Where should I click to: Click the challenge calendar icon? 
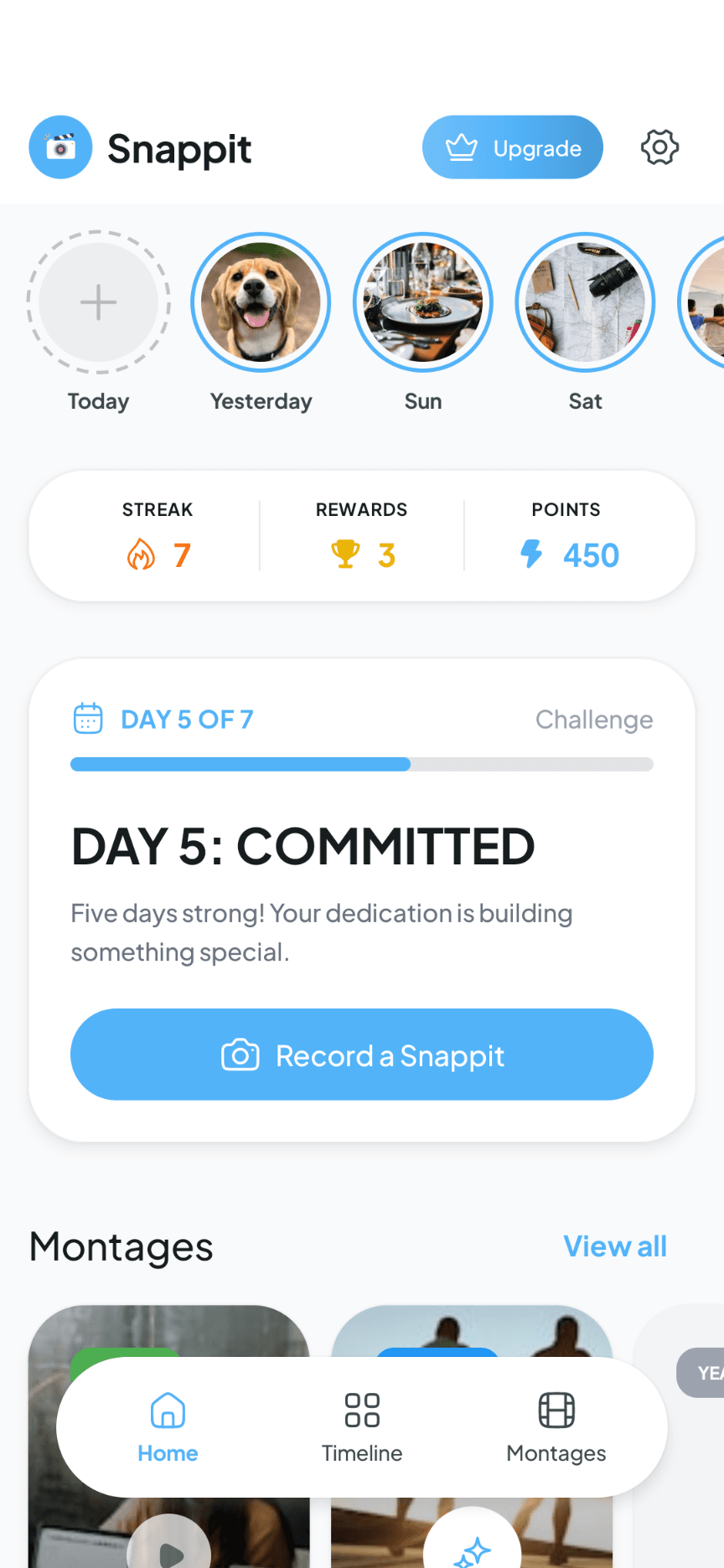pos(87,718)
